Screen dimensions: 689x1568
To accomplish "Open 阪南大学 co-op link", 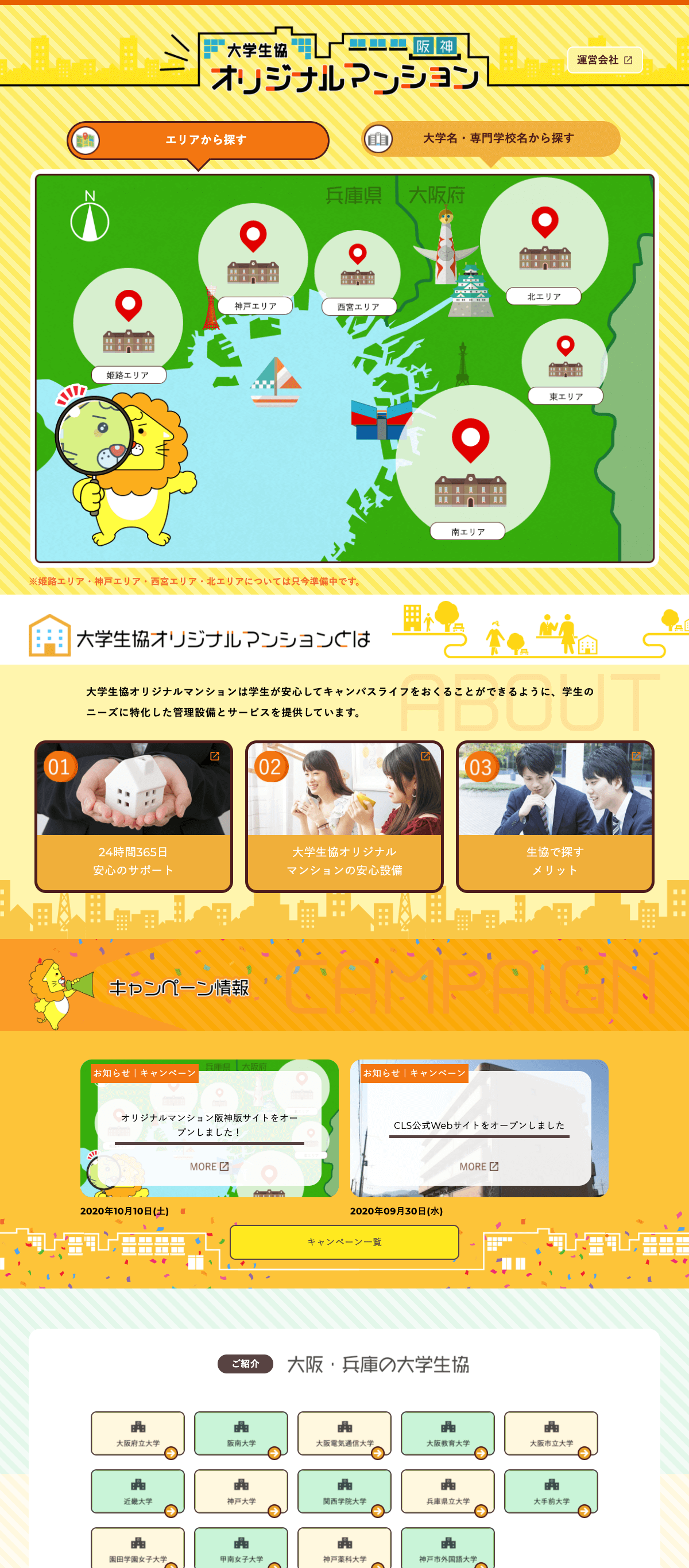I will tap(241, 1434).
